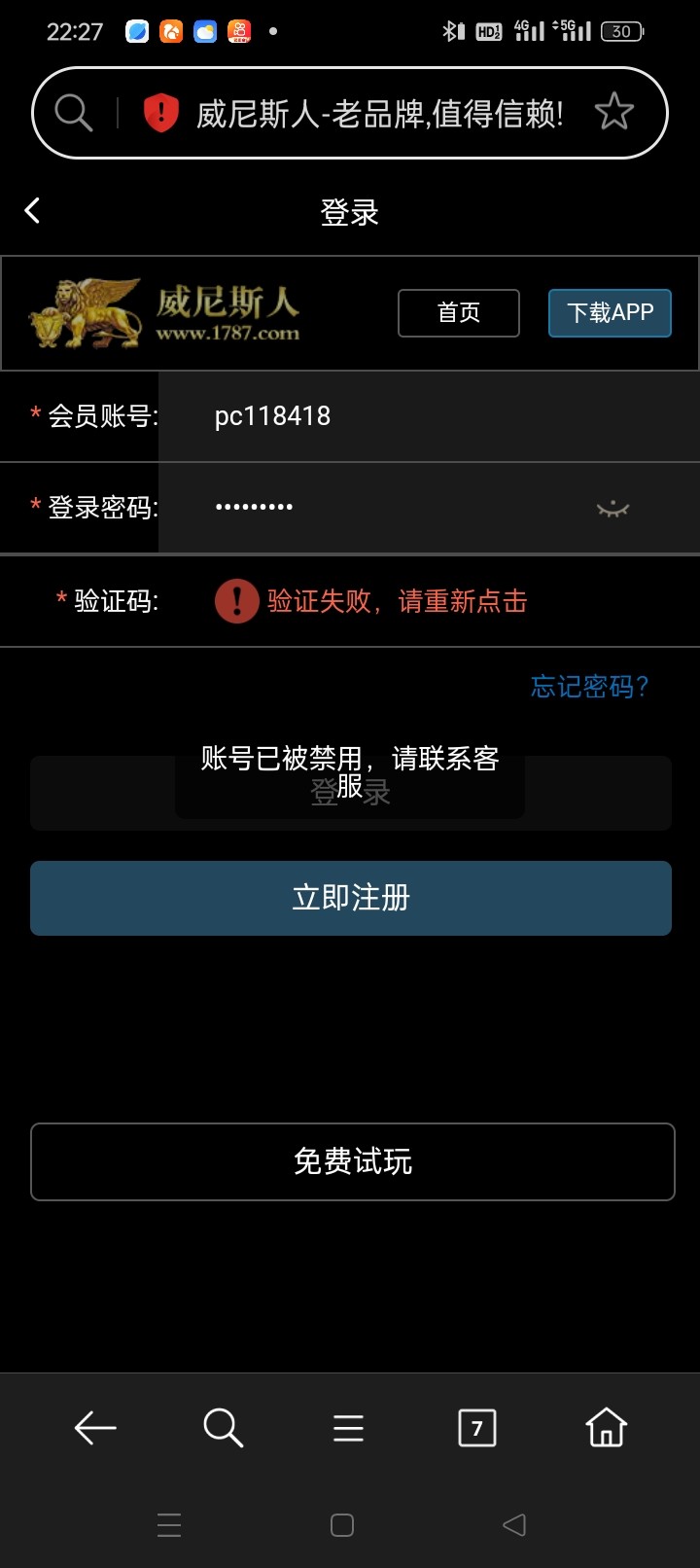View the 7 open browser tabs
Screen dimensions: 700x1568
point(476,1428)
